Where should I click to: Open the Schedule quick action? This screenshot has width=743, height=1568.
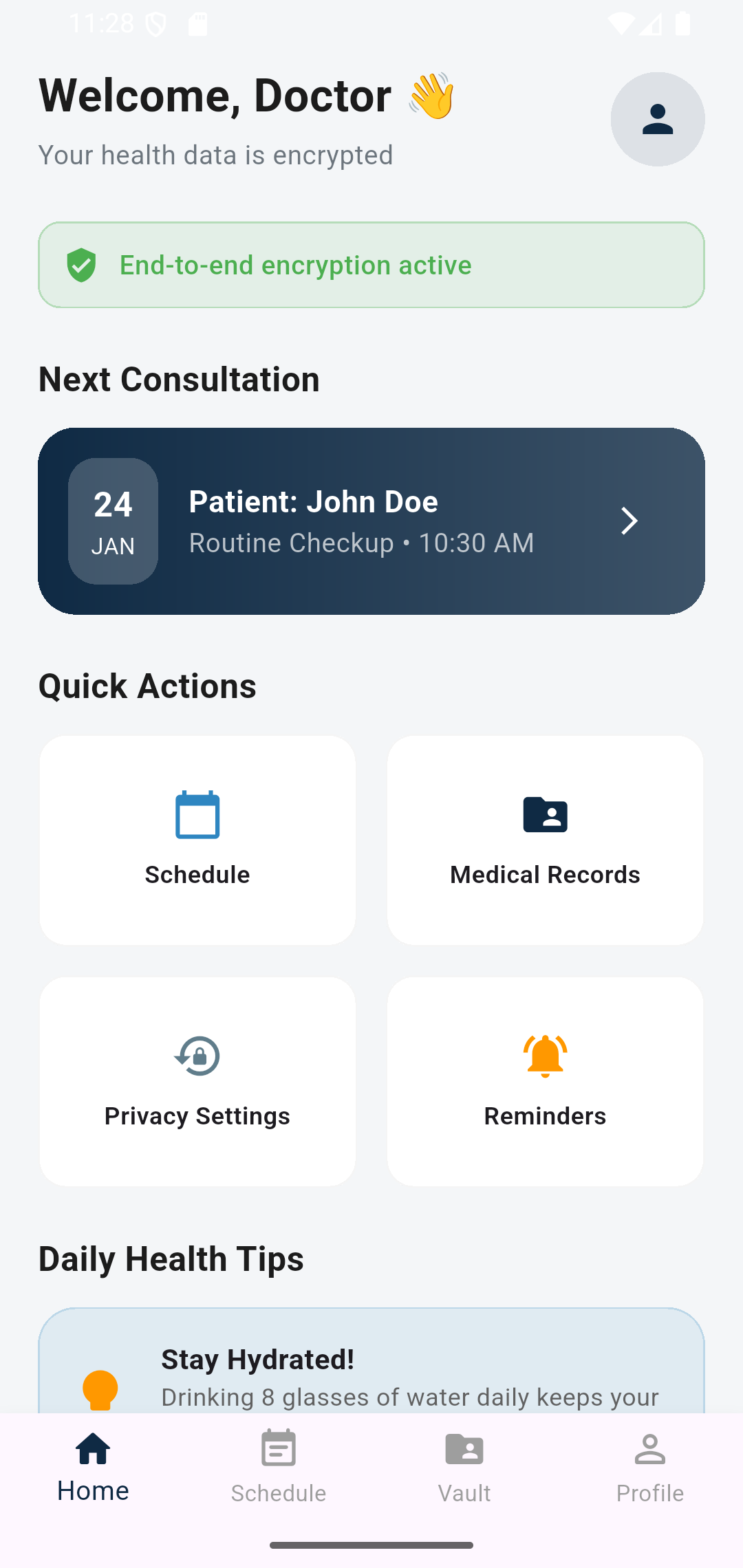(x=197, y=840)
